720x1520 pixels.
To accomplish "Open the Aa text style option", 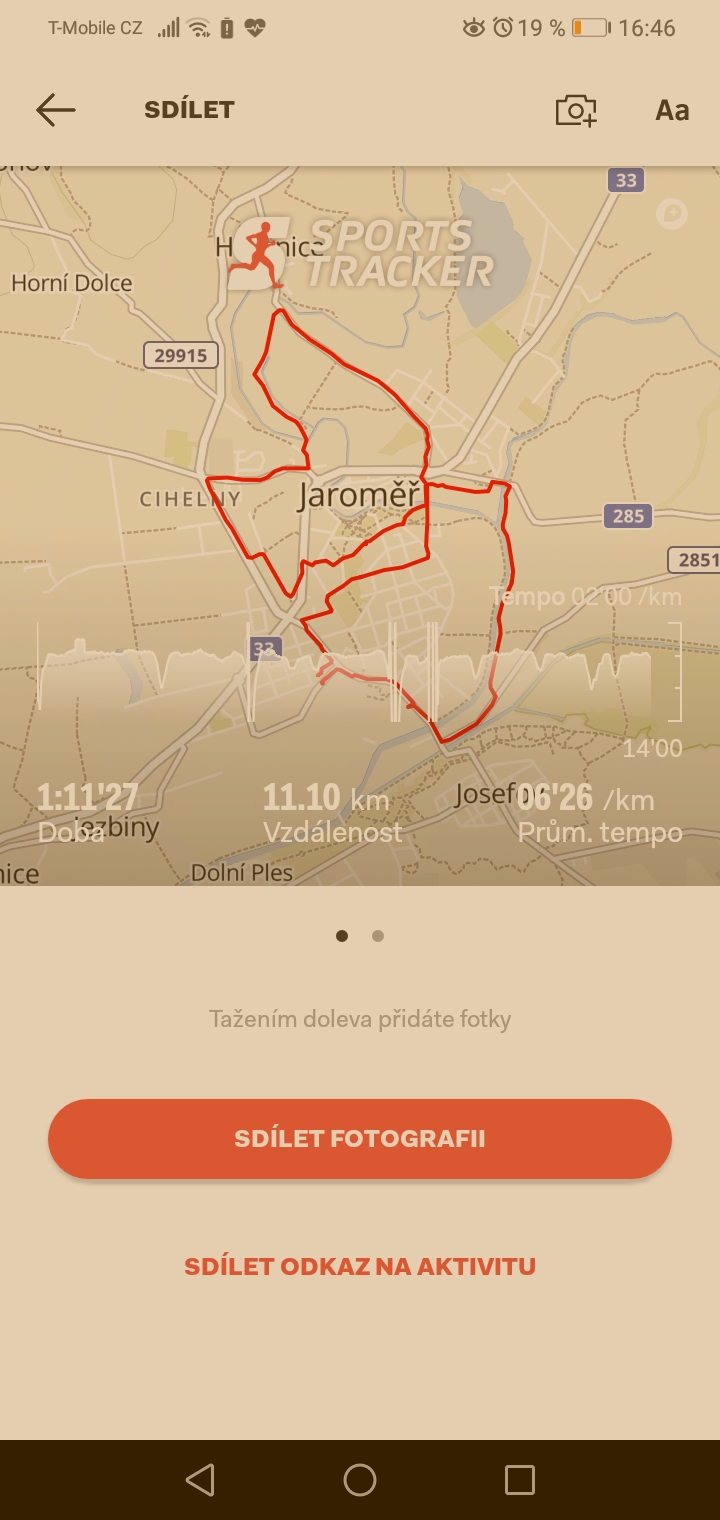I will click(x=672, y=110).
